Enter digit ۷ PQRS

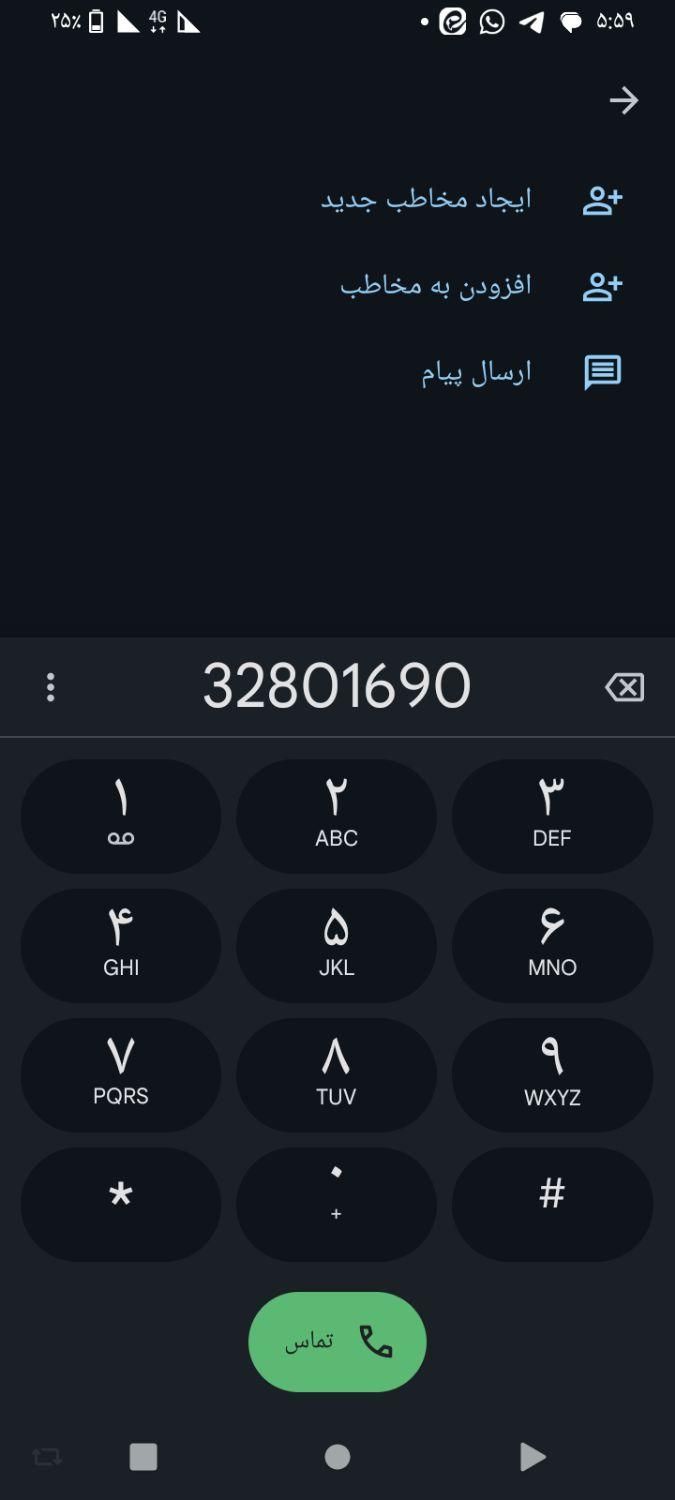click(x=121, y=1074)
